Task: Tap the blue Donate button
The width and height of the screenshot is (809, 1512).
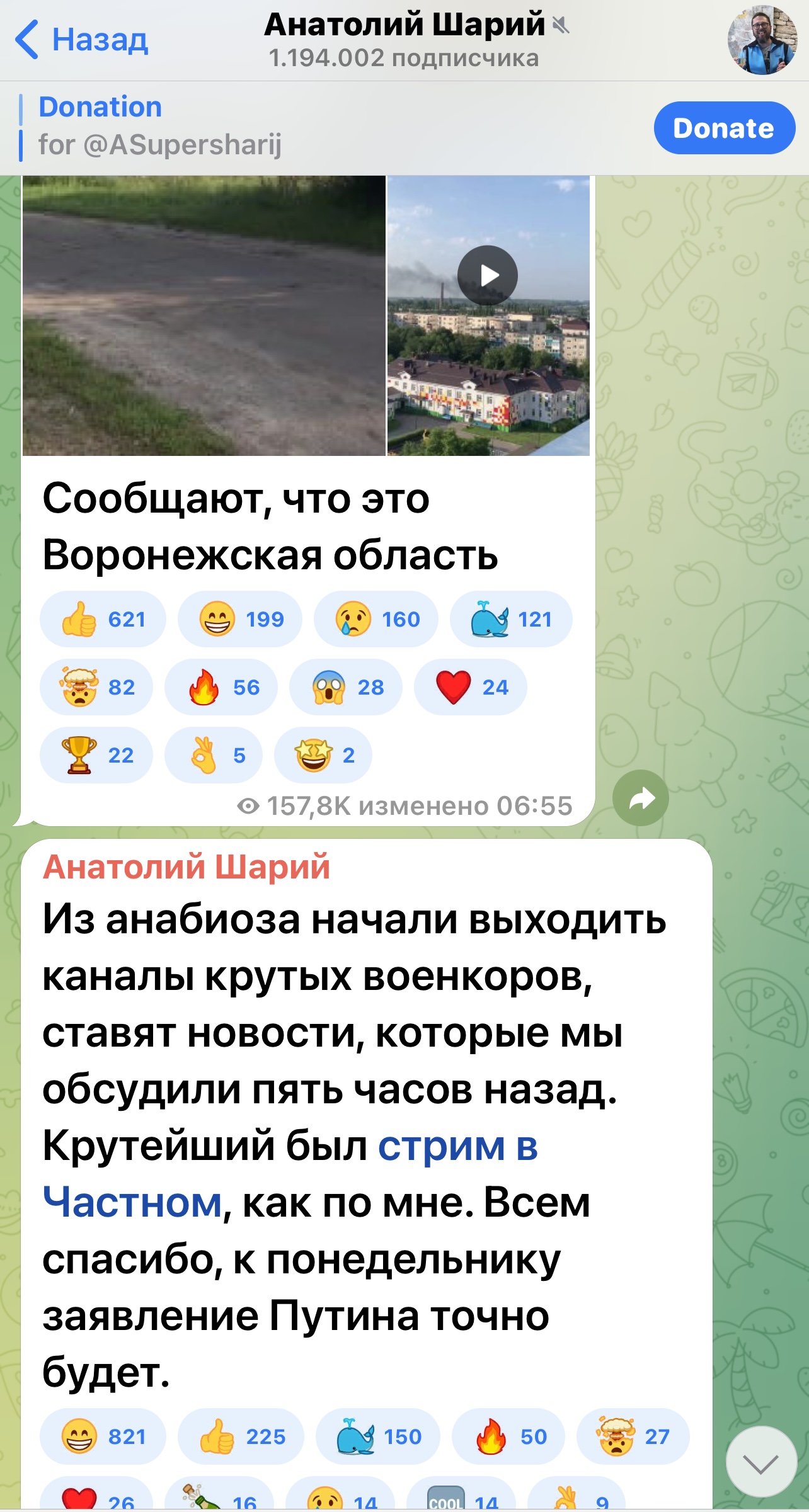Action: tap(725, 128)
